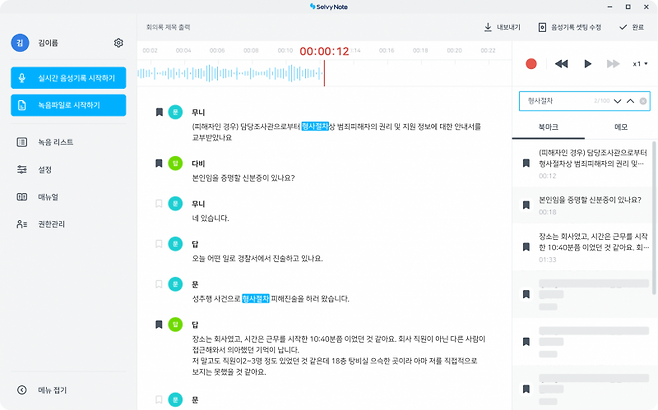Switch to the 메모 tab
Viewport: 658px width, 410px height.
click(x=621, y=128)
